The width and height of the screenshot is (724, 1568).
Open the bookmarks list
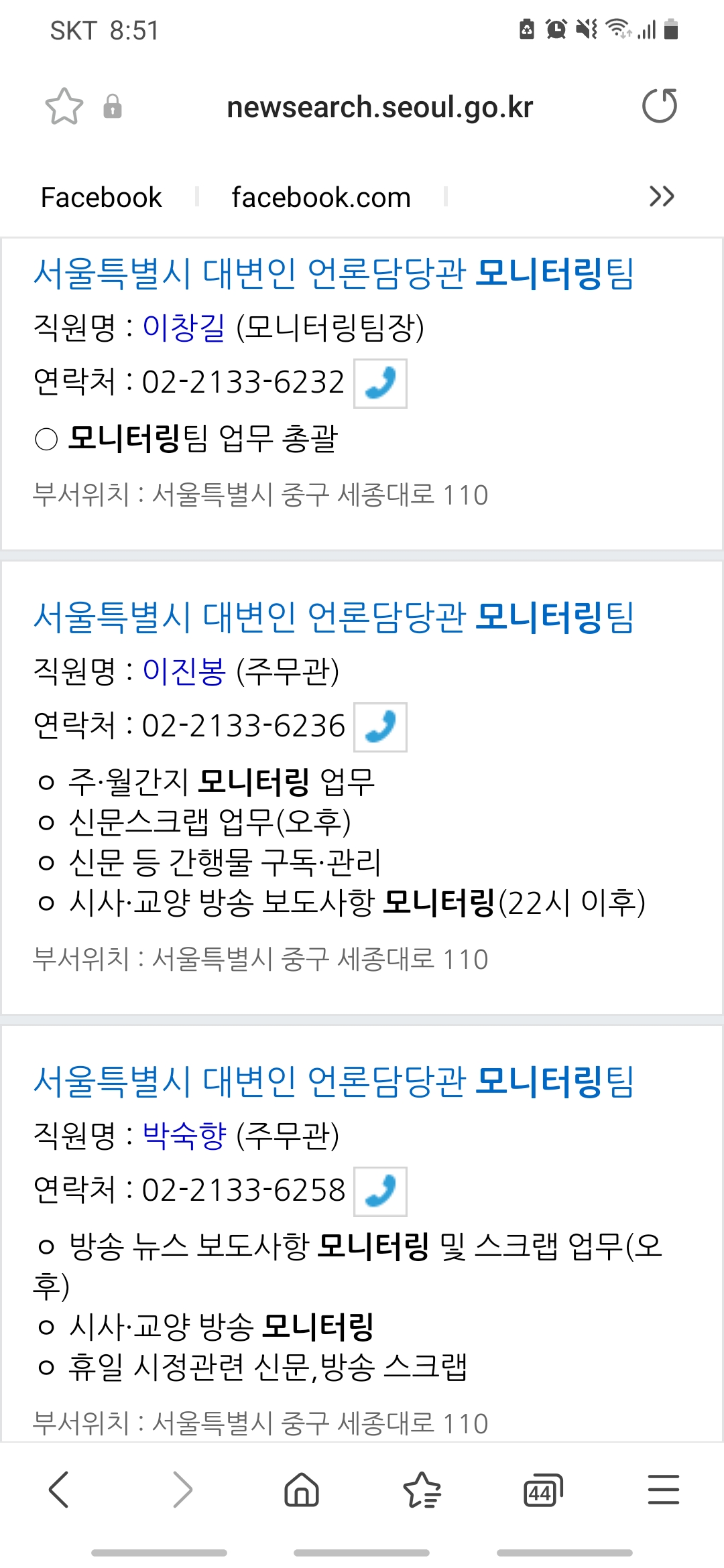[x=422, y=1490]
